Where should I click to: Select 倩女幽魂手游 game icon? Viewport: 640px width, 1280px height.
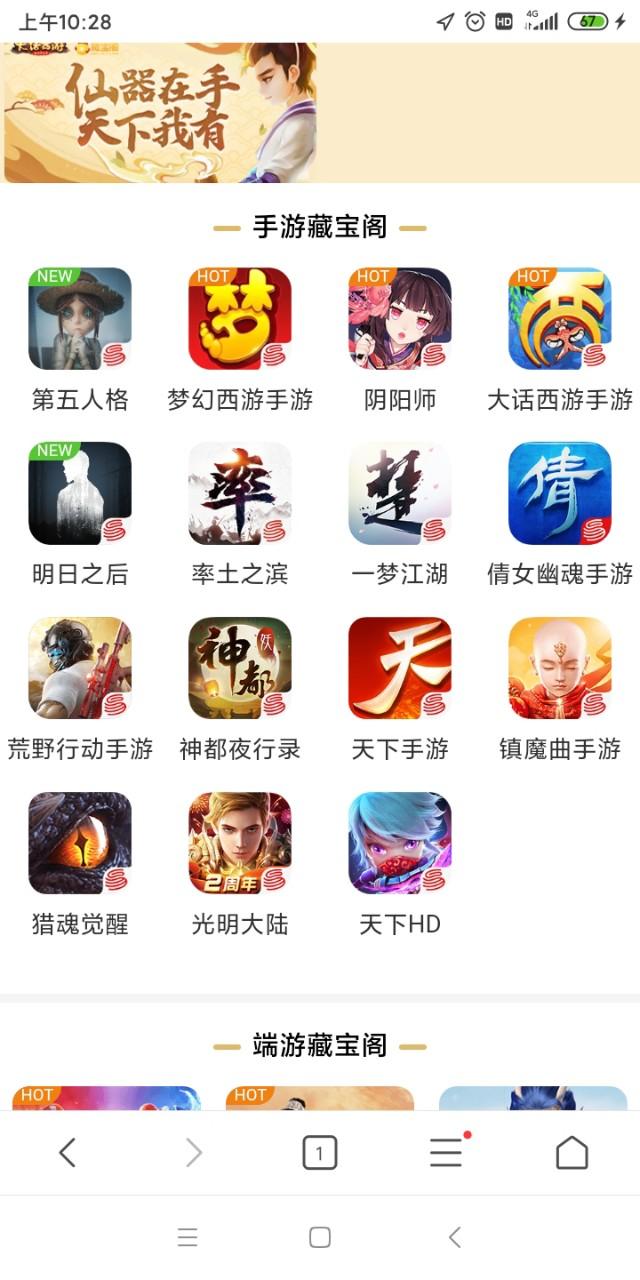click(560, 494)
